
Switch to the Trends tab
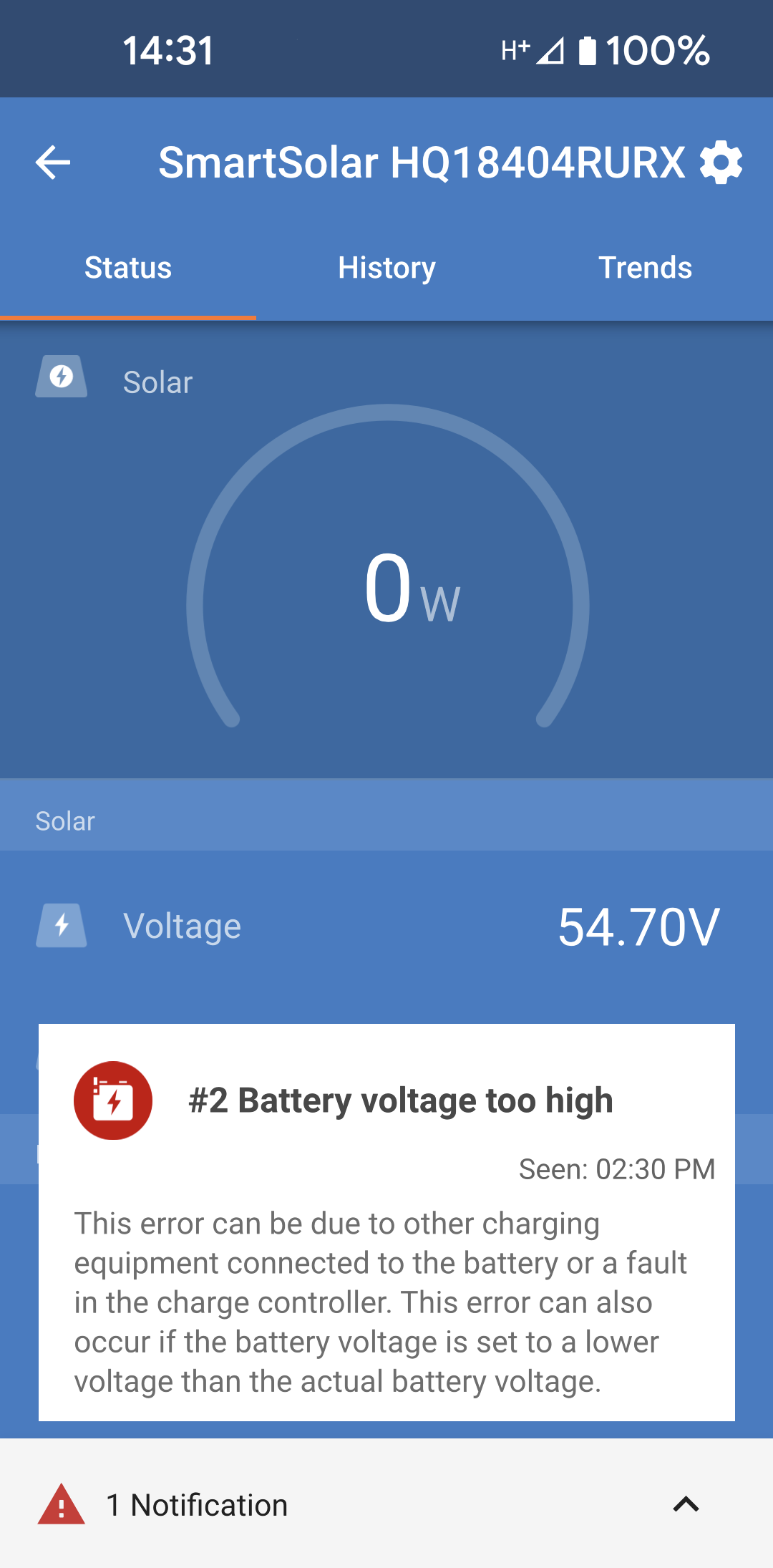pos(645,268)
